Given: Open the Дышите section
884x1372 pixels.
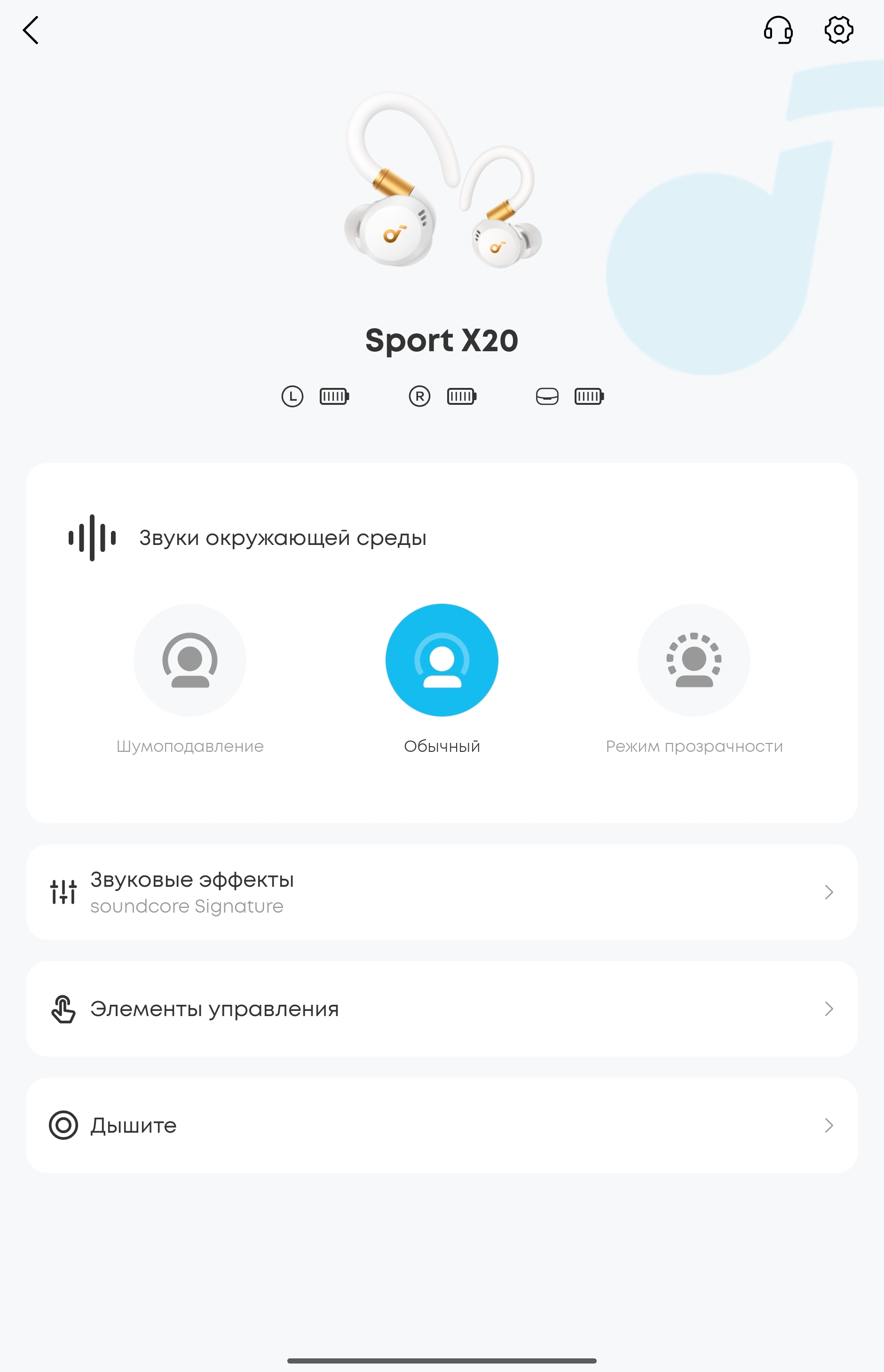Looking at the screenshot, I should click(x=442, y=1125).
